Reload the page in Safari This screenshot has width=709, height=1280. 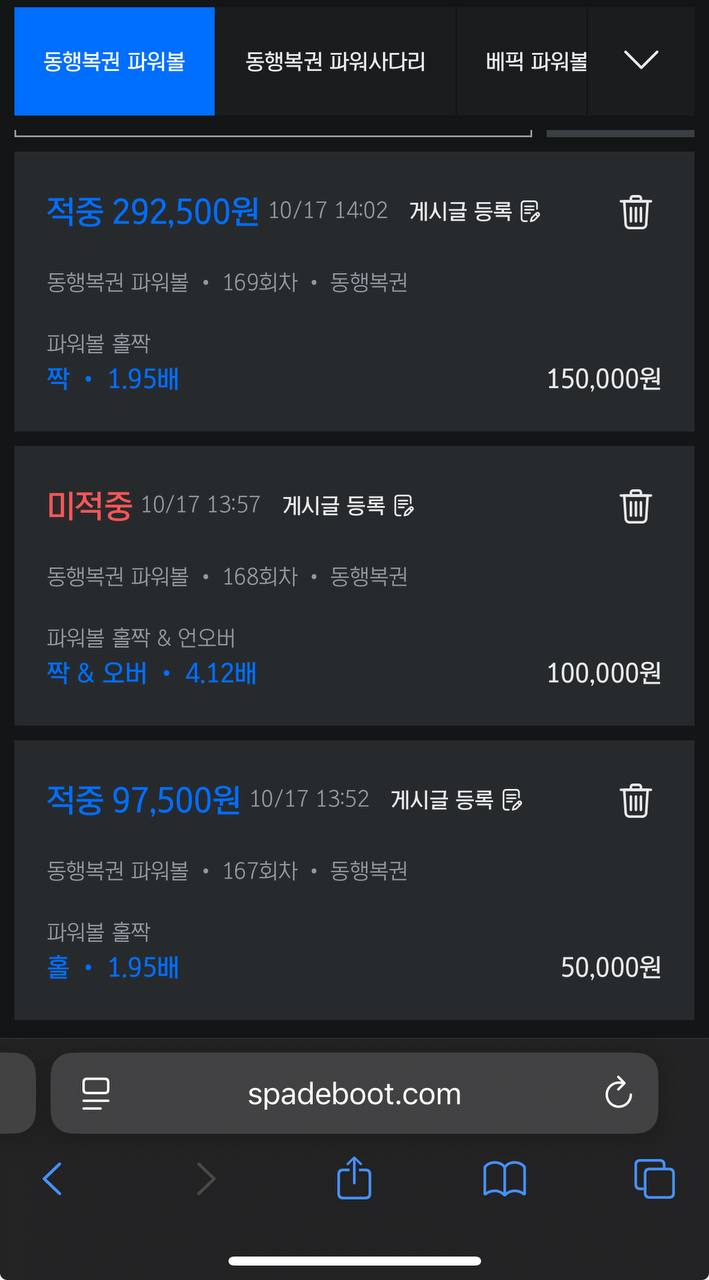tap(619, 1093)
